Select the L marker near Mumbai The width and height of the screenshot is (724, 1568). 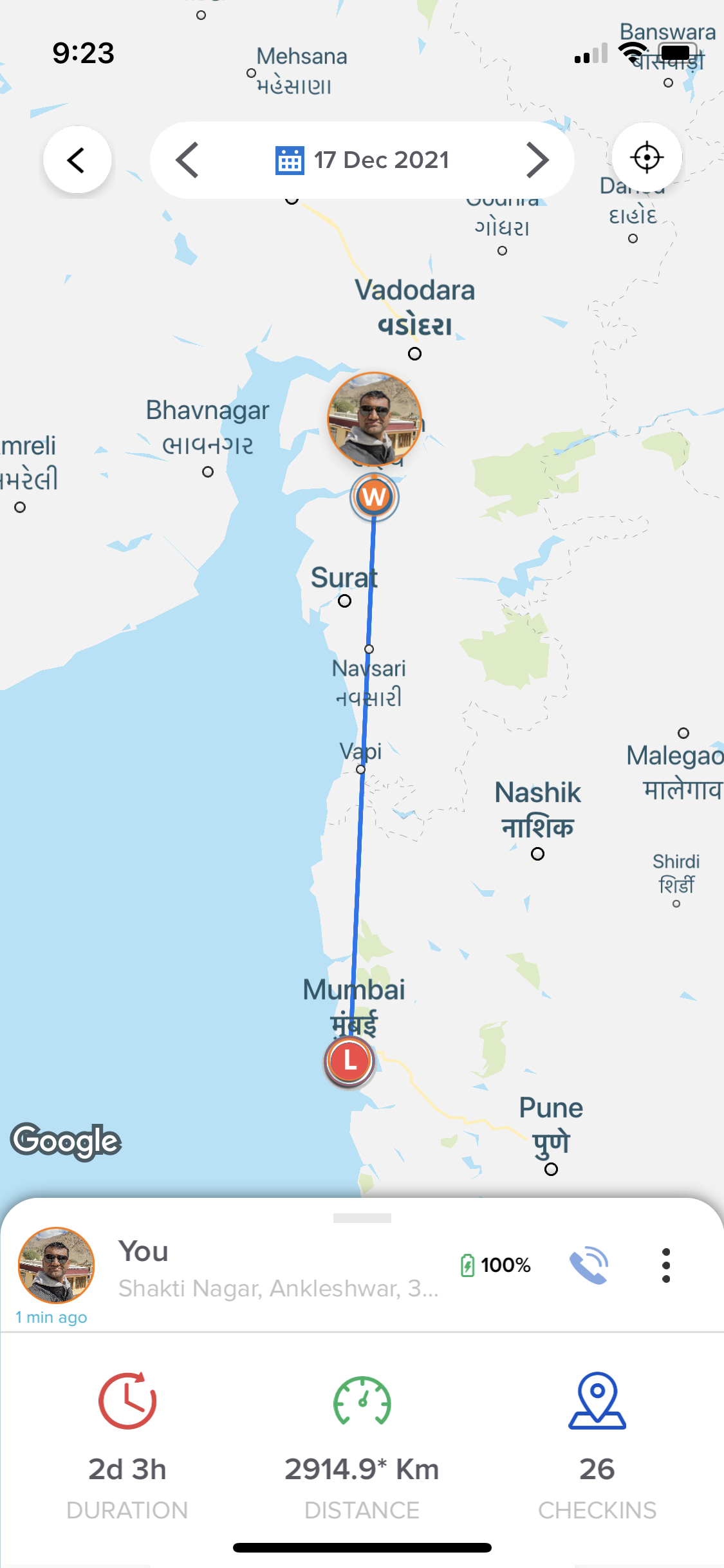click(x=349, y=1060)
